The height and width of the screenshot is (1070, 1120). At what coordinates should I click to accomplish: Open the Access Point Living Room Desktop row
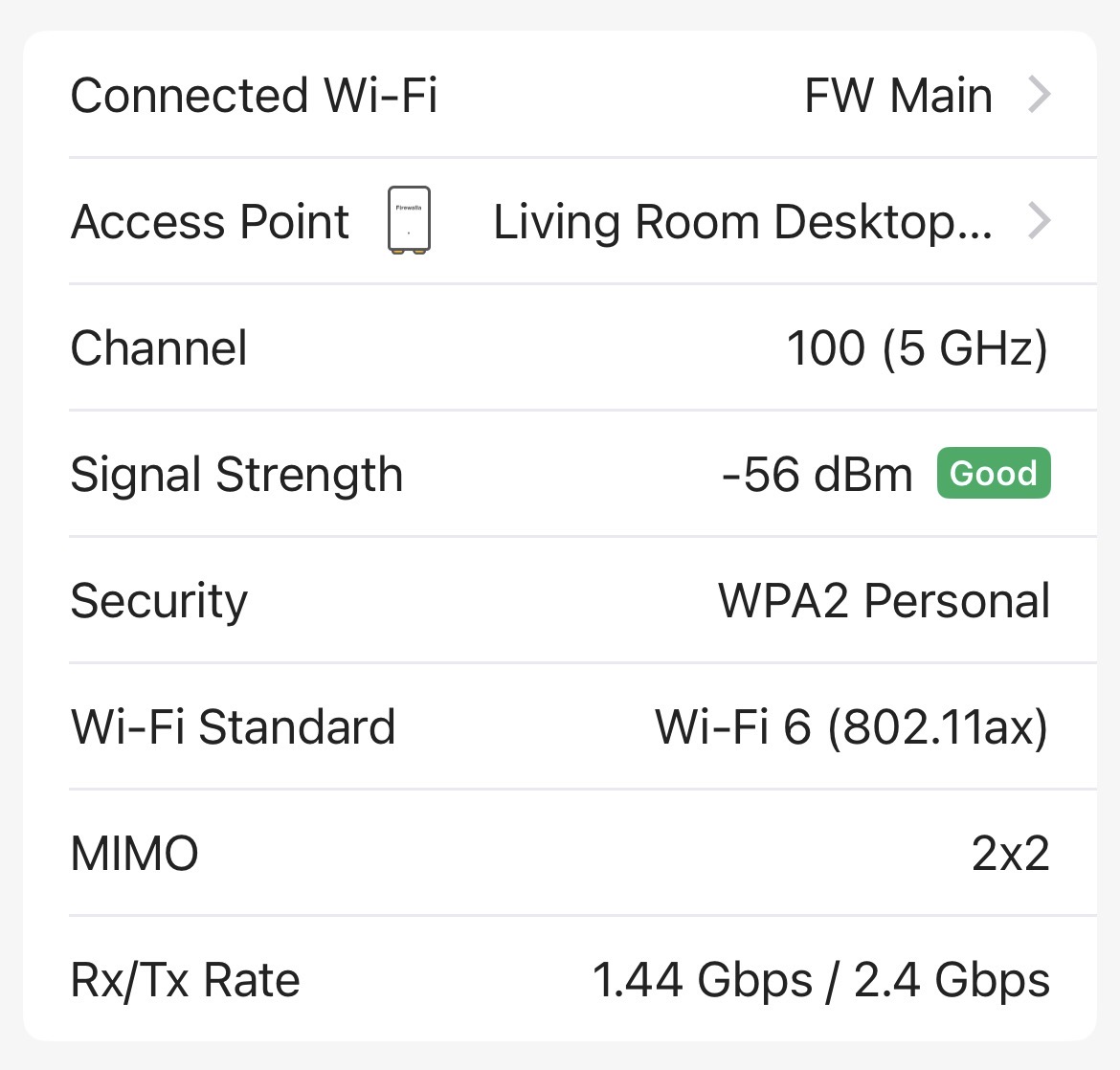[560, 222]
